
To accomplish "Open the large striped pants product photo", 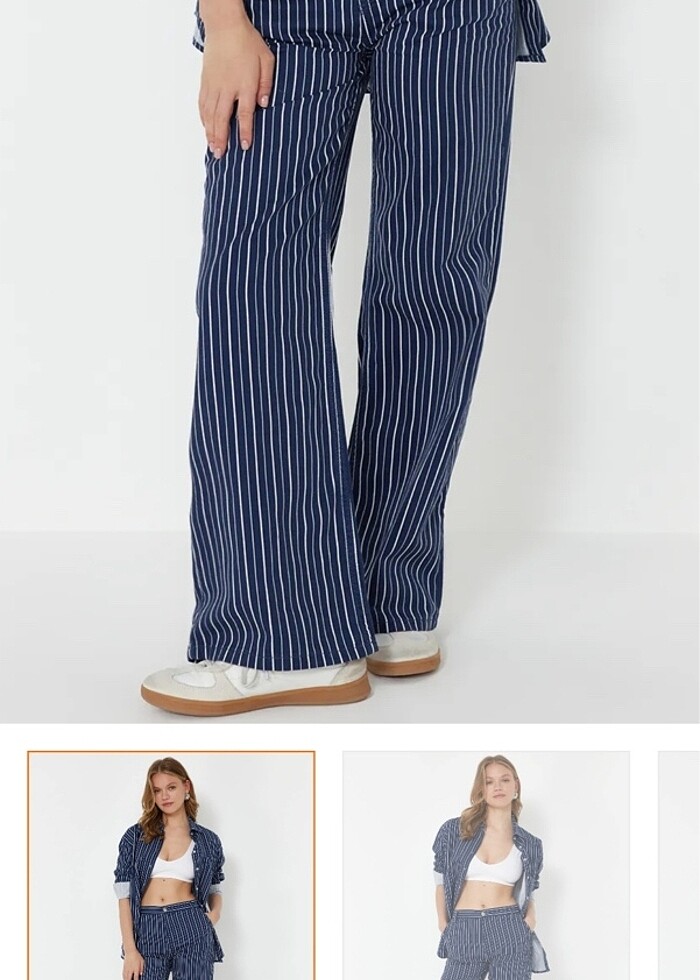I will point(350,360).
